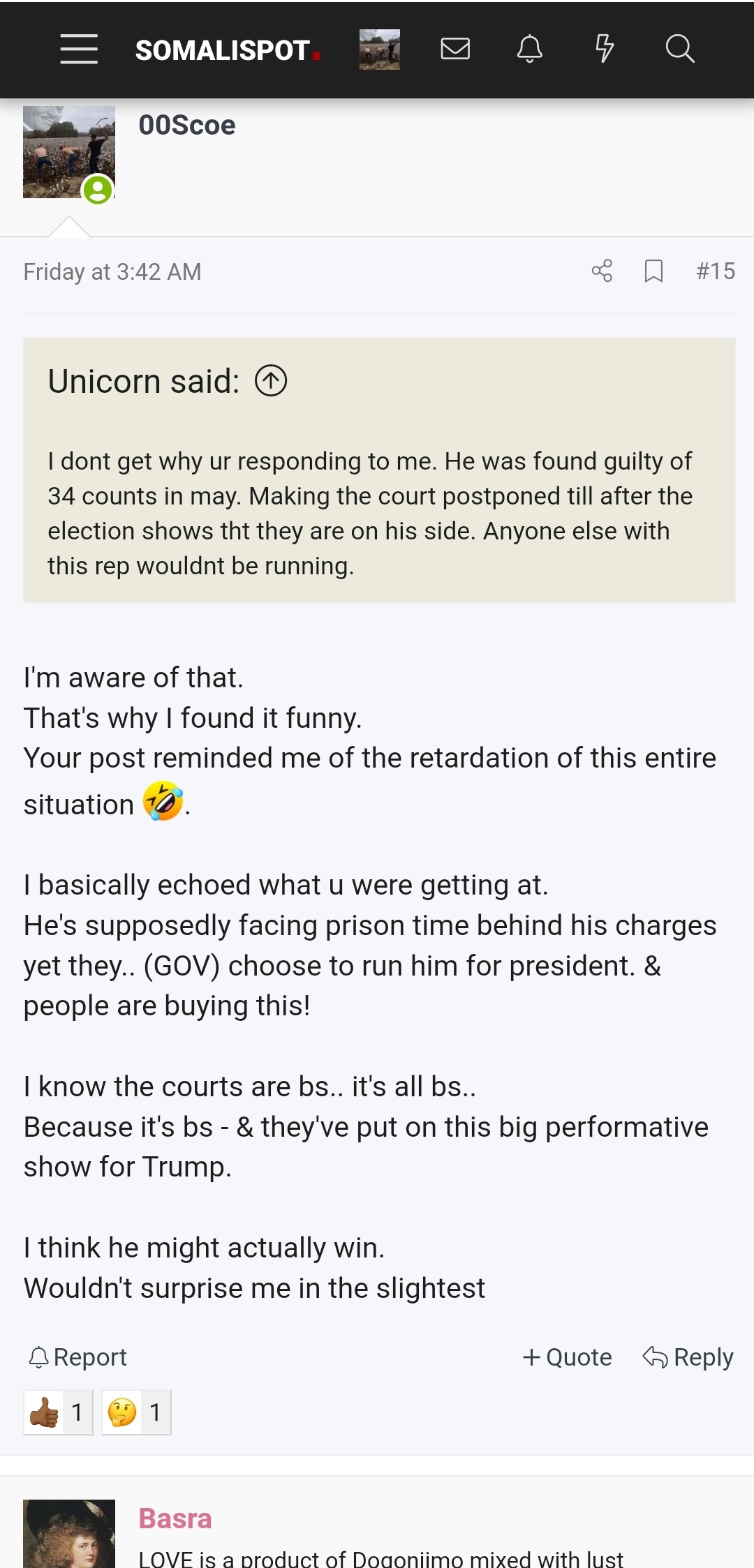Open the alerts bell in header
Image resolution: width=754 pixels, height=1568 pixels.
tap(530, 49)
